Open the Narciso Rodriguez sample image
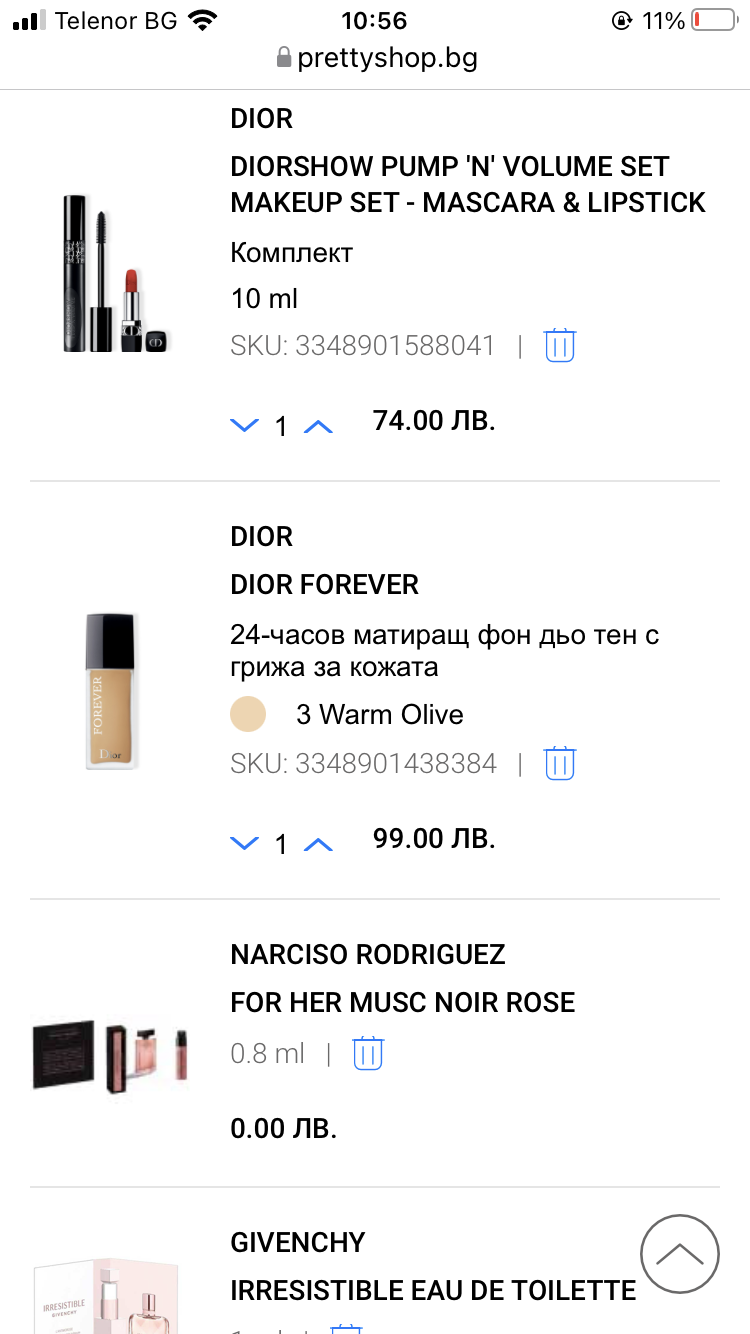This screenshot has width=750, height=1334. tap(110, 1055)
